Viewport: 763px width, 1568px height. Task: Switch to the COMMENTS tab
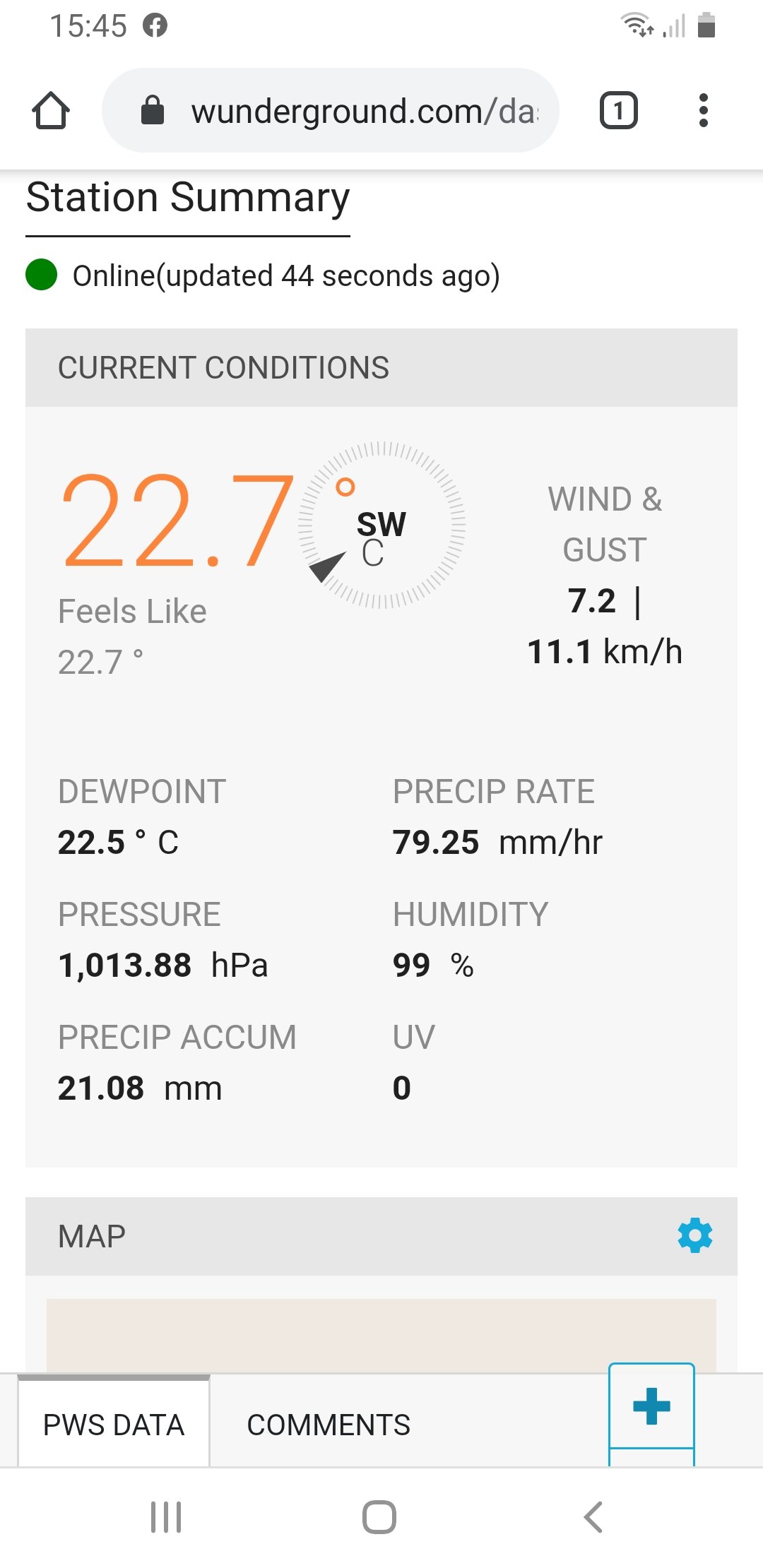[x=329, y=1425]
